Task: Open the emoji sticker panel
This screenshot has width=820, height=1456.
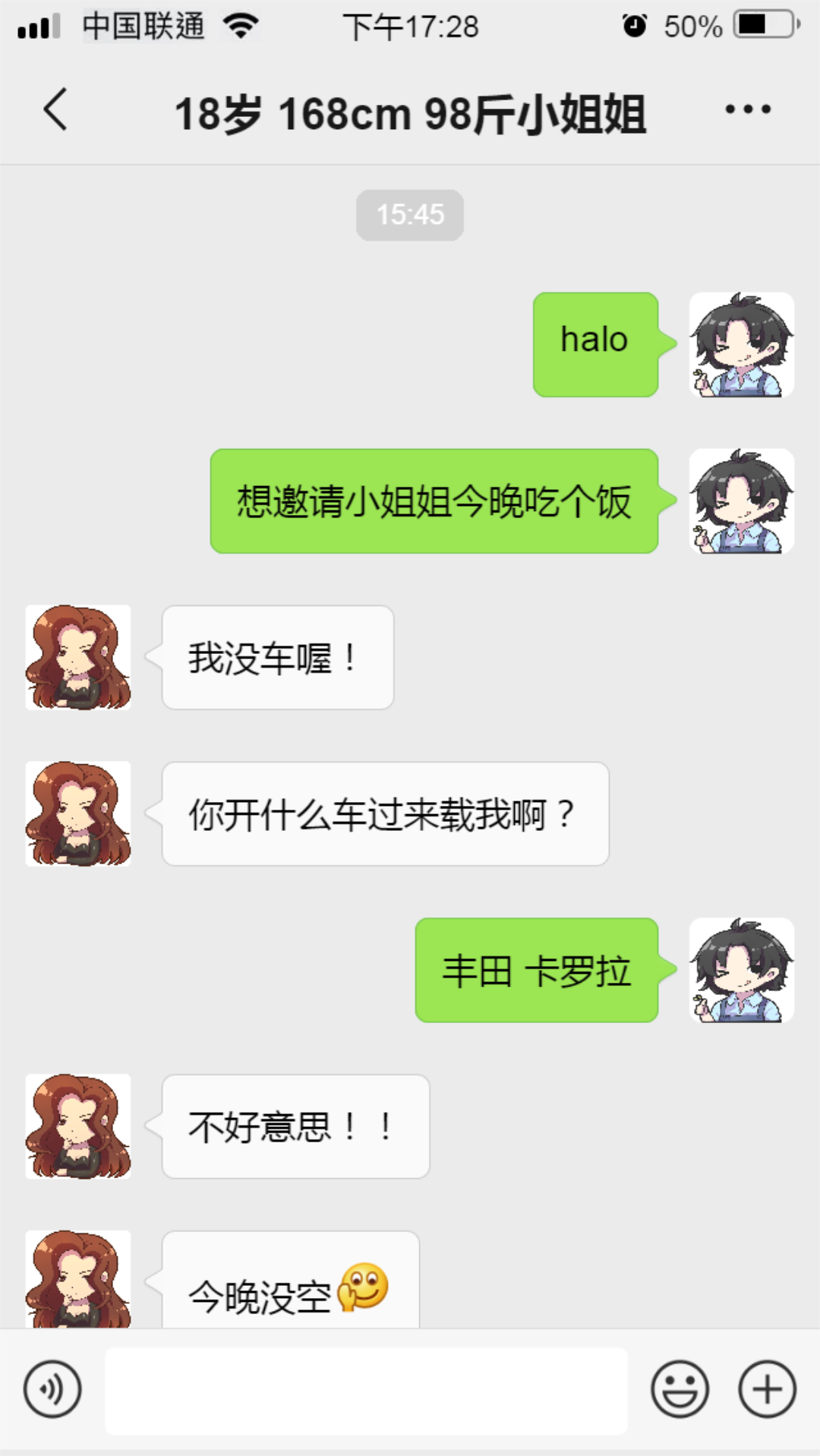Action: (680, 1389)
